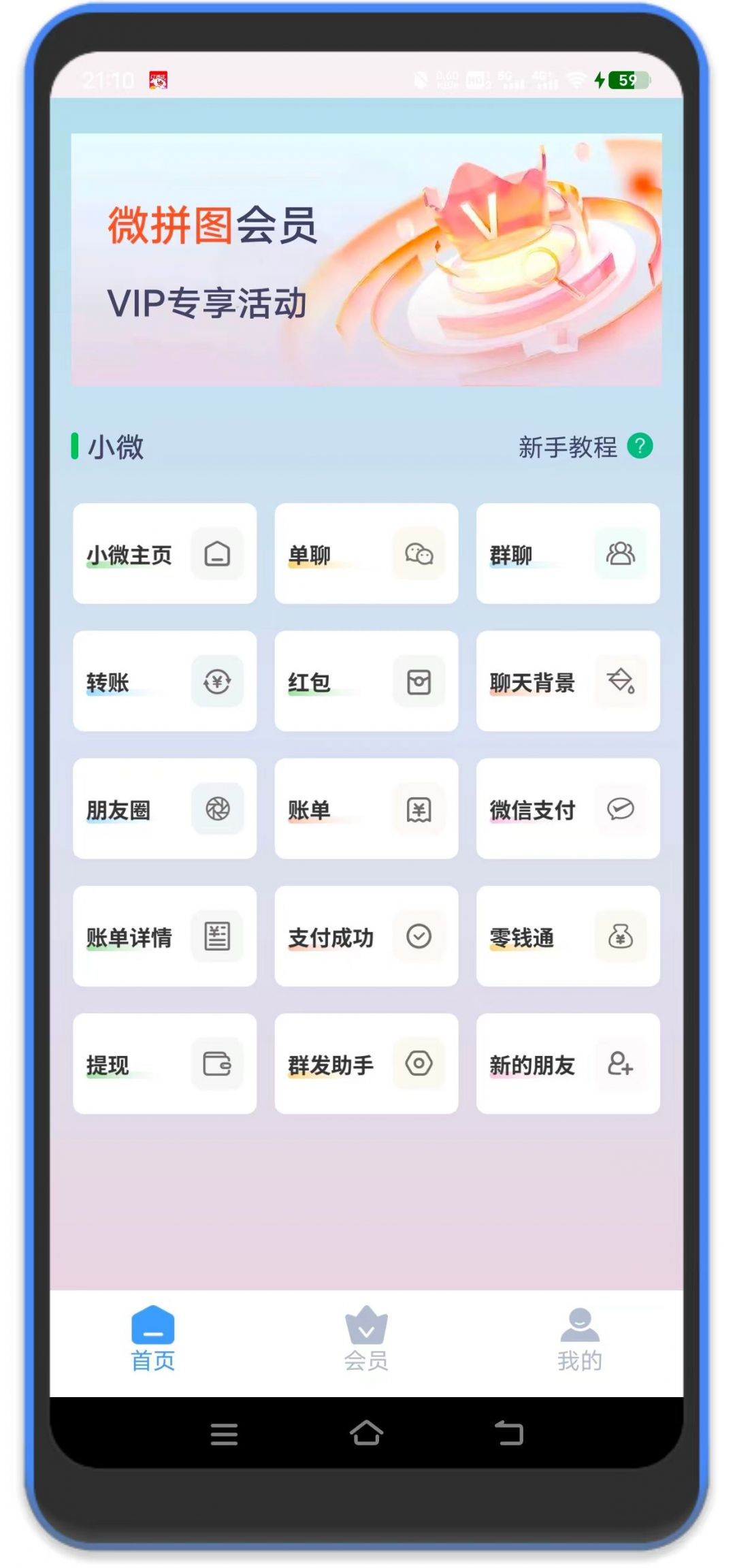Open the 朋友圈 card
The image size is (735, 1568).
coord(165,809)
